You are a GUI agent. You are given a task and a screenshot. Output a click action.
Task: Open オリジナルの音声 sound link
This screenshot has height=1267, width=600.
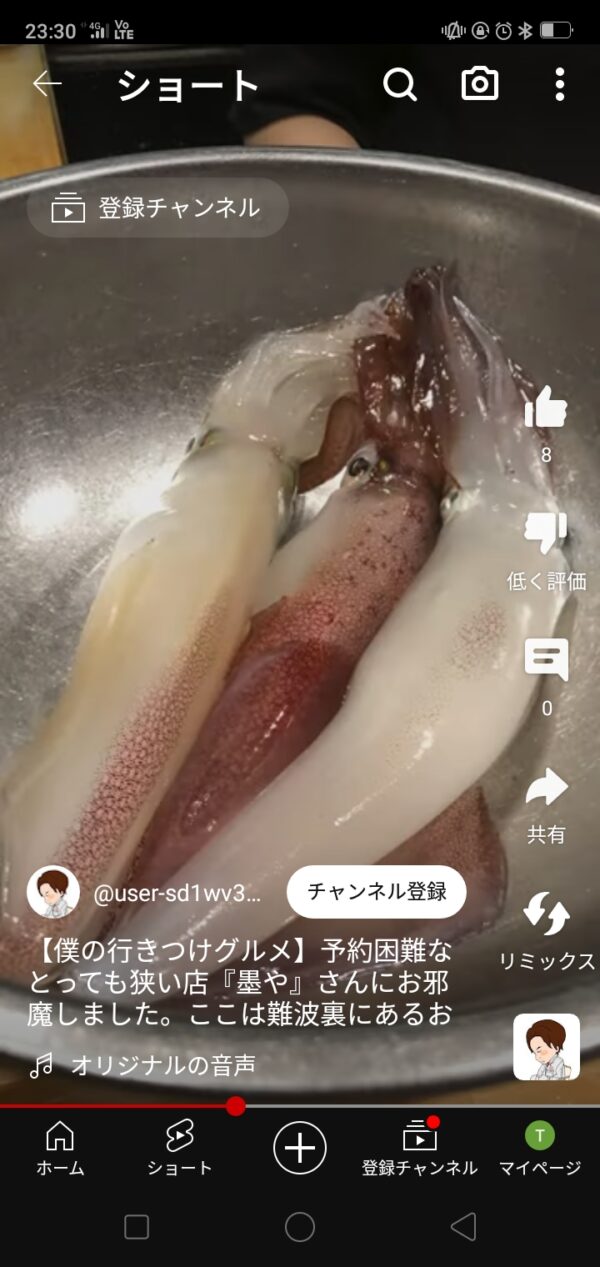pos(162,1066)
